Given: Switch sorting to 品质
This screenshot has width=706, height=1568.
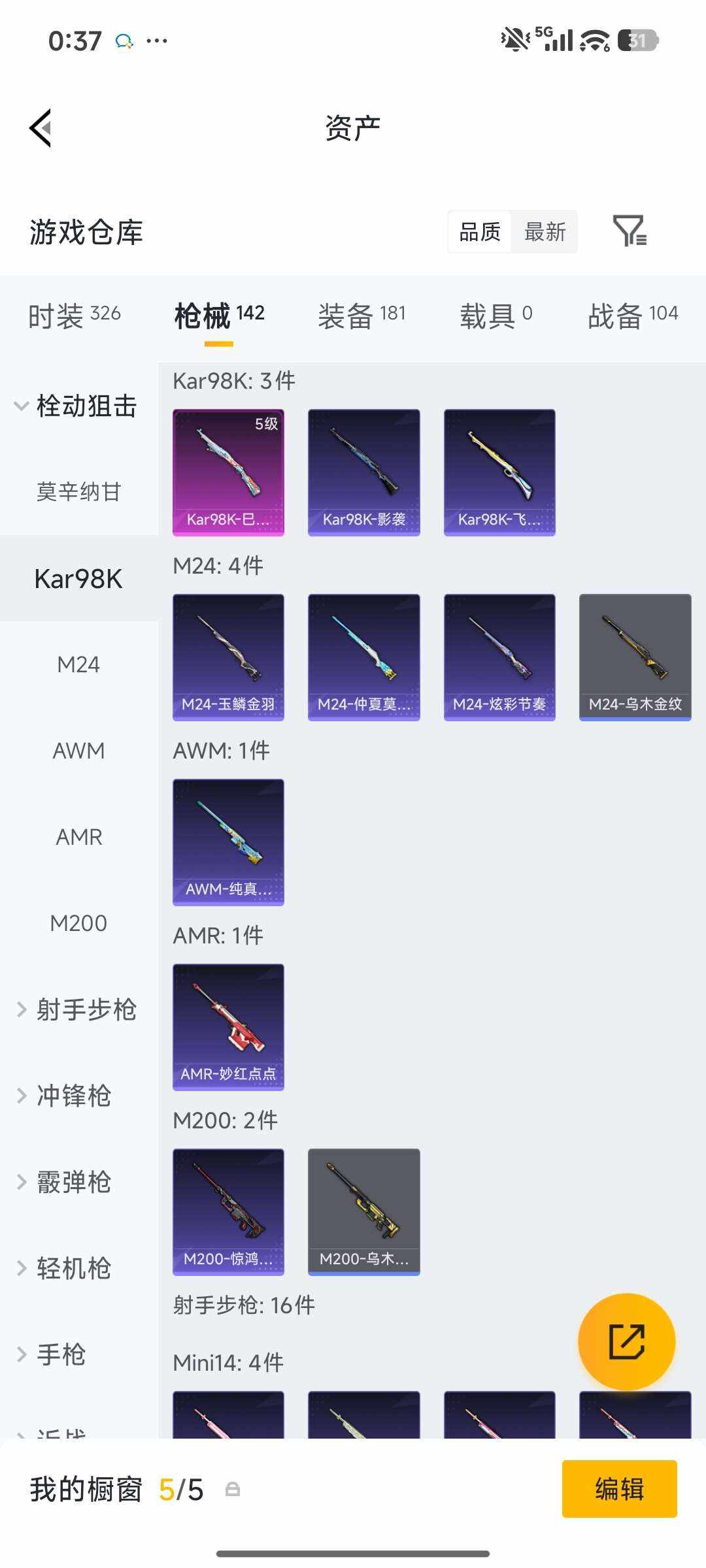Looking at the screenshot, I should point(479,233).
